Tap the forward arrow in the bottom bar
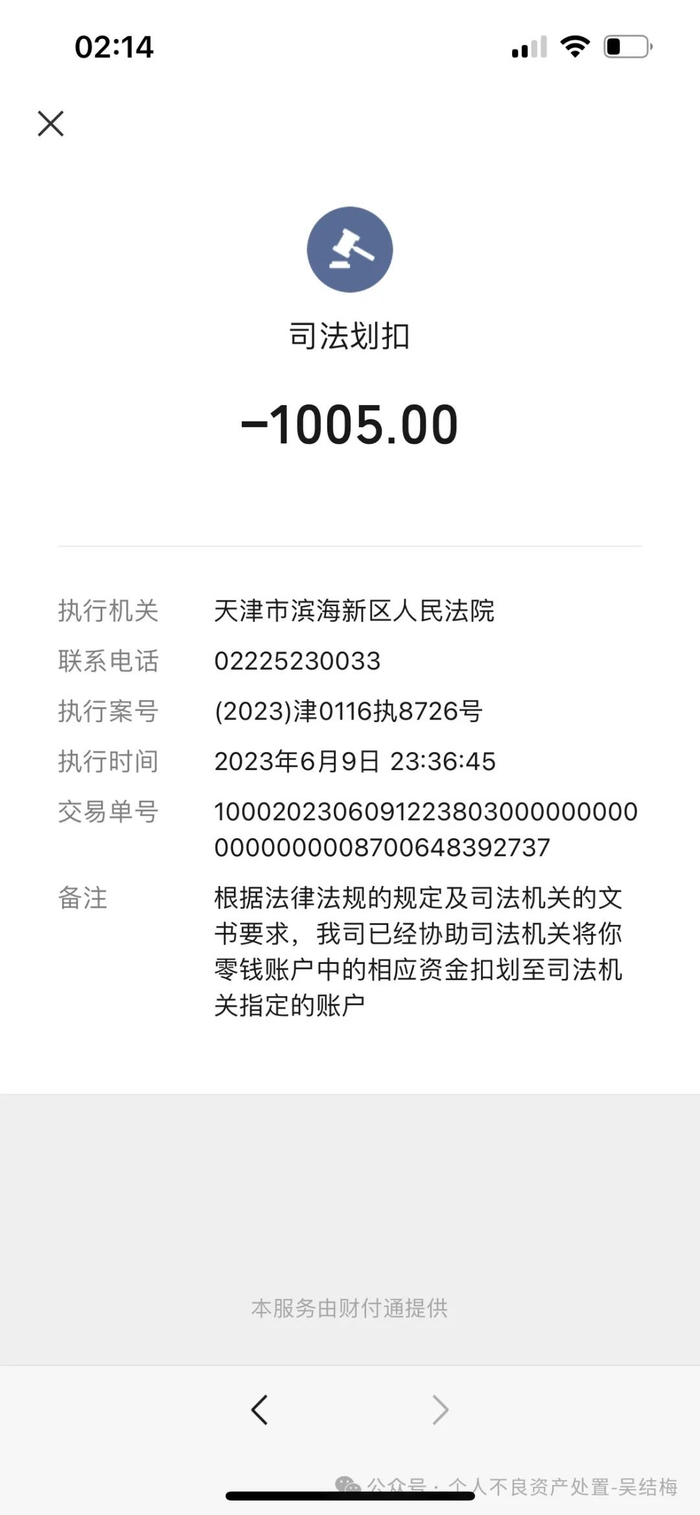The width and height of the screenshot is (700, 1515). click(x=440, y=1410)
